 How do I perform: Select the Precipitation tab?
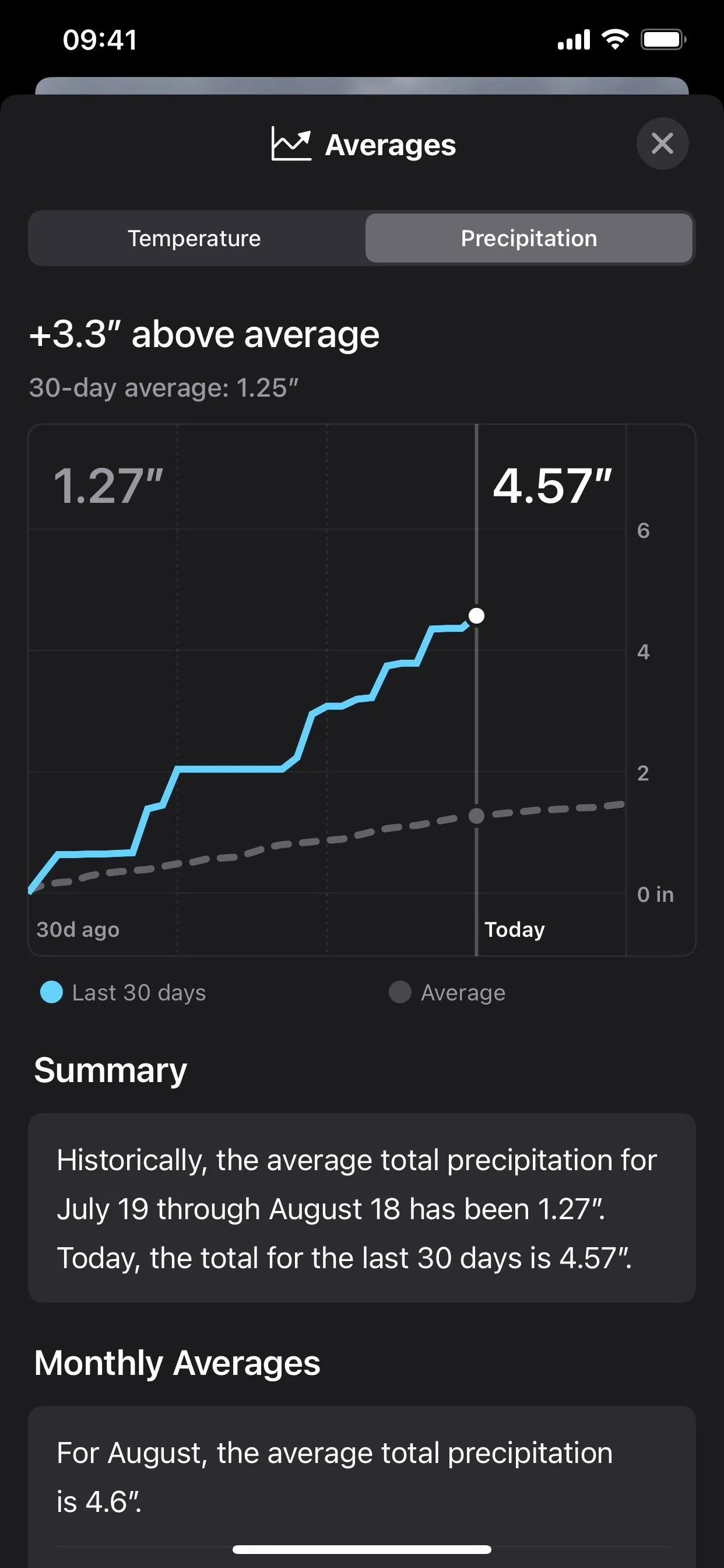tap(529, 238)
